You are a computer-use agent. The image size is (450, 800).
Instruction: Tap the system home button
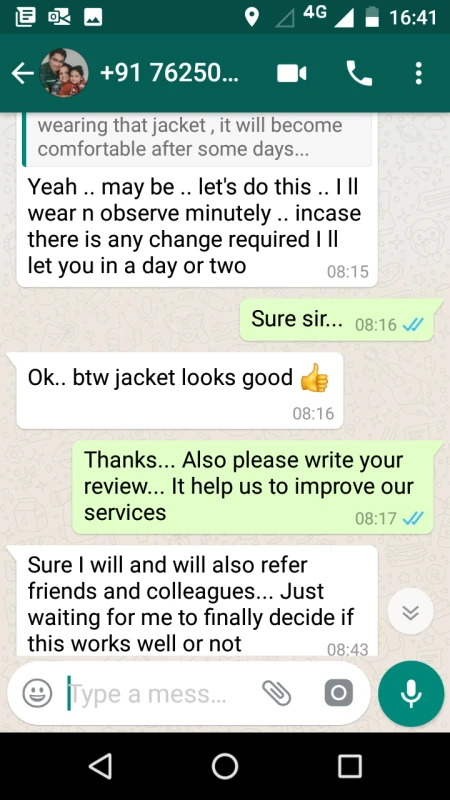point(225,766)
